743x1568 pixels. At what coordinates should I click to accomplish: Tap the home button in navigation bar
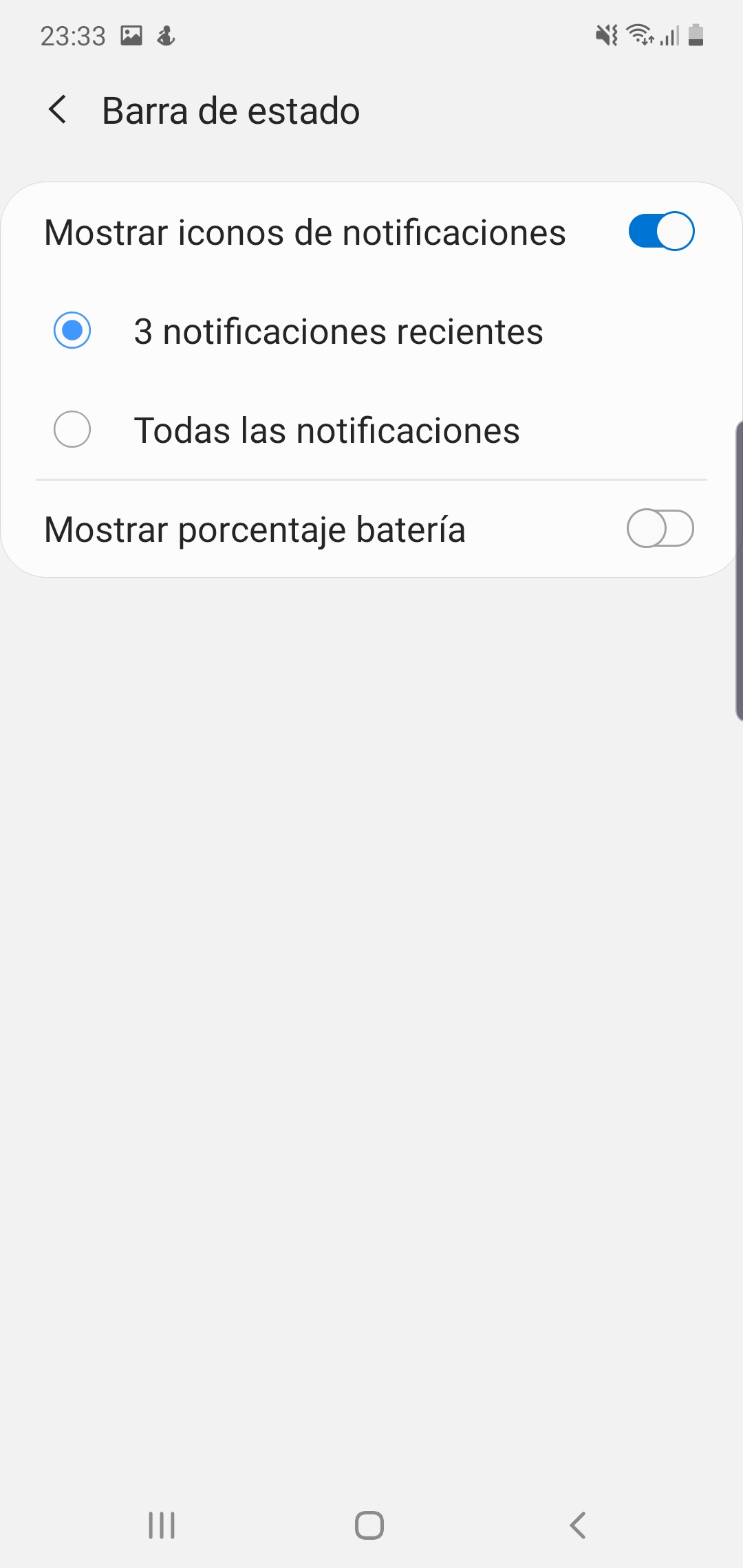(369, 1525)
